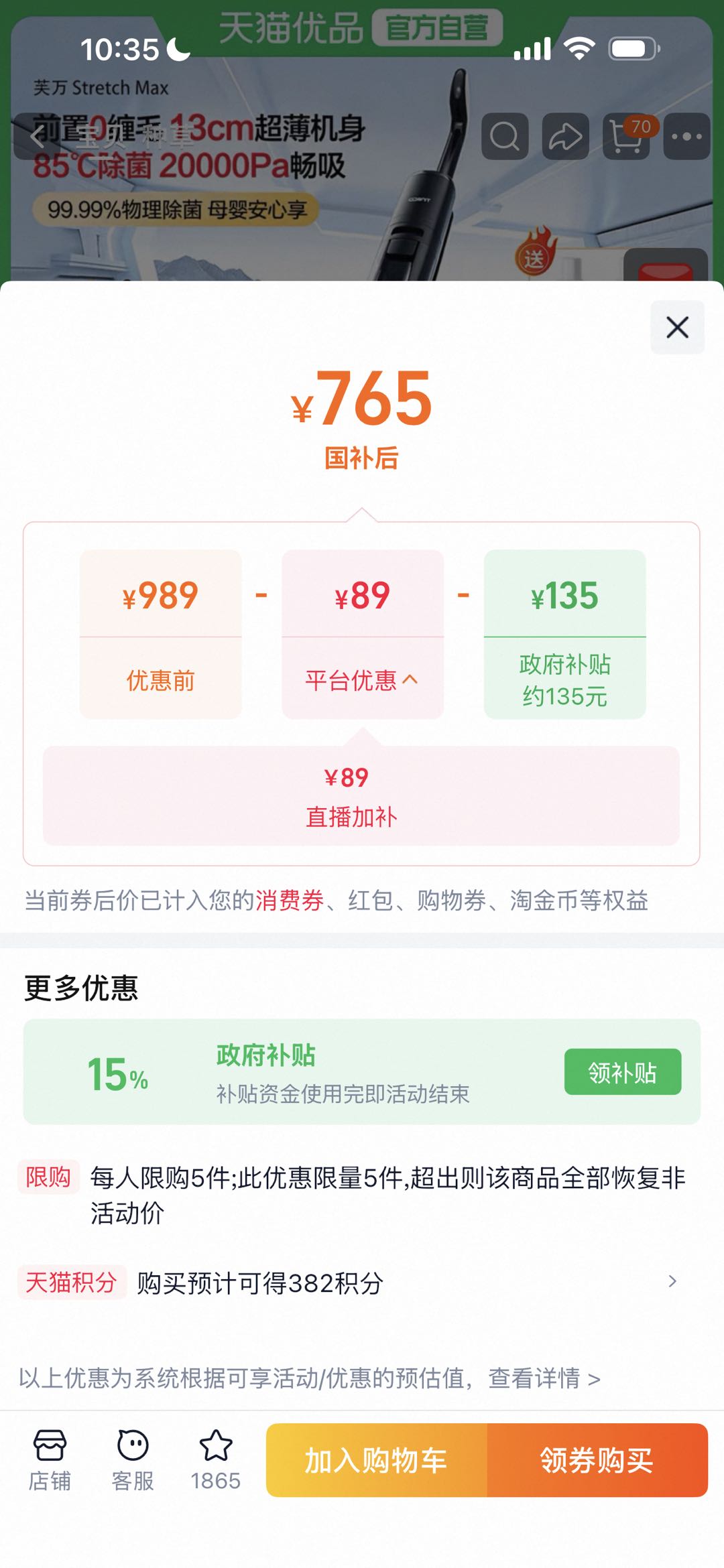The image size is (724, 1568).
Task: Open the 天猫积分 row
Action: click(349, 1283)
